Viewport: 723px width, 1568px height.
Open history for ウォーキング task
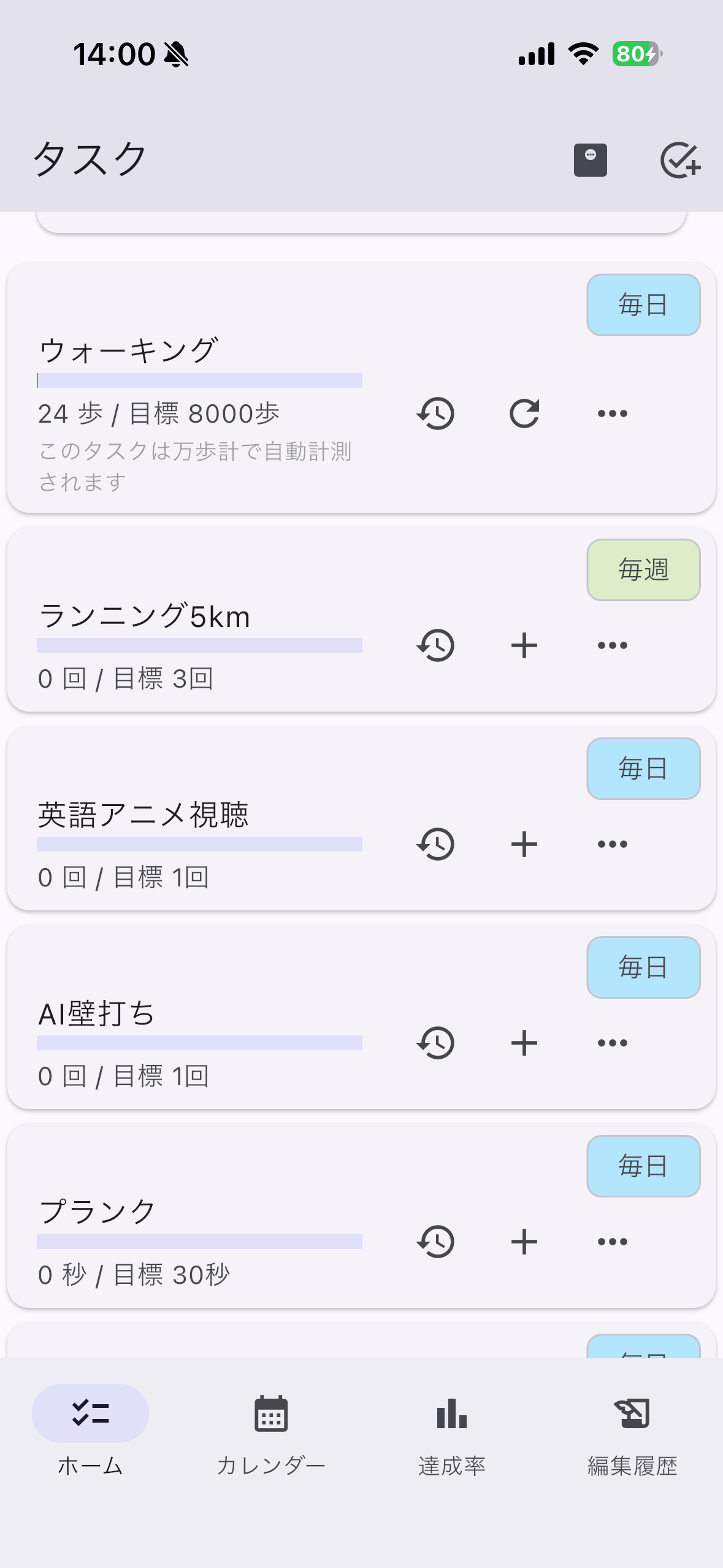tap(436, 413)
